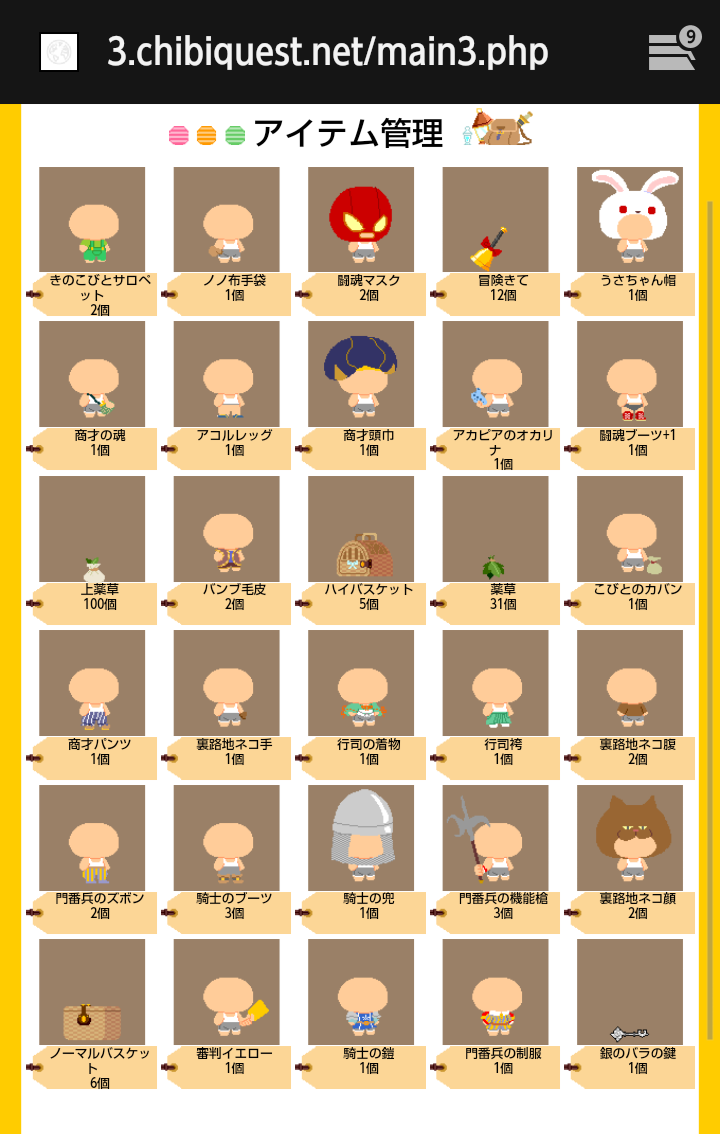Open the うさちゃん帽 item
720x1134 pixels.
pos(630,220)
